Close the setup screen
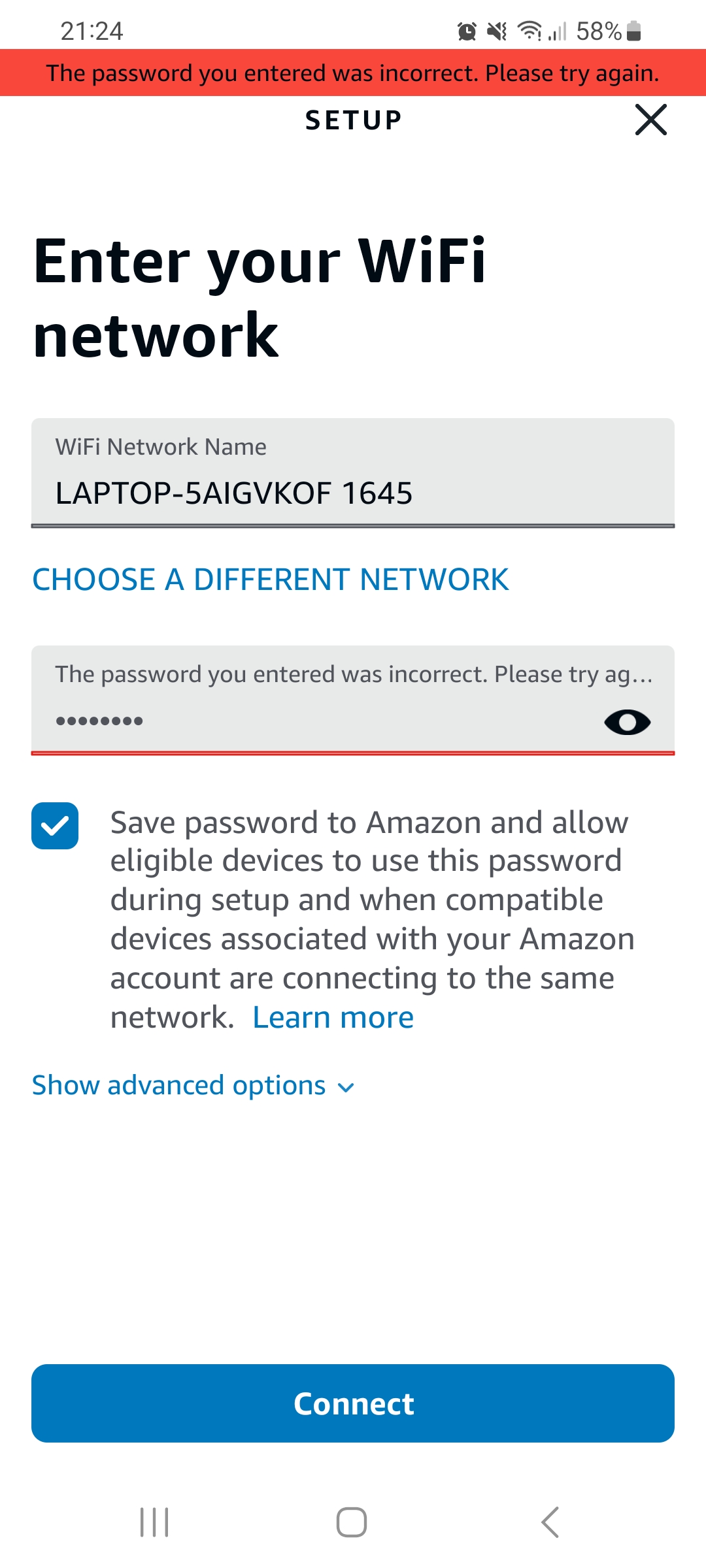The height and width of the screenshot is (1568, 706). click(651, 120)
